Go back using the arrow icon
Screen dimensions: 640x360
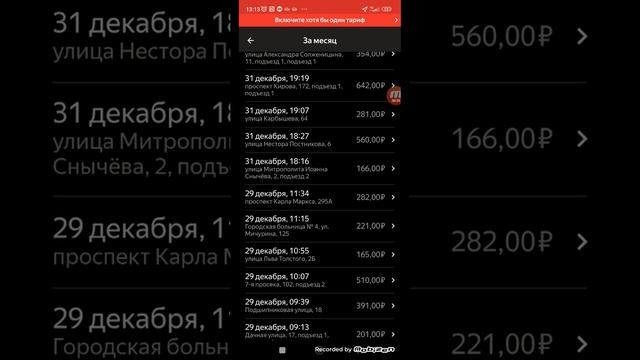[250, 40]
